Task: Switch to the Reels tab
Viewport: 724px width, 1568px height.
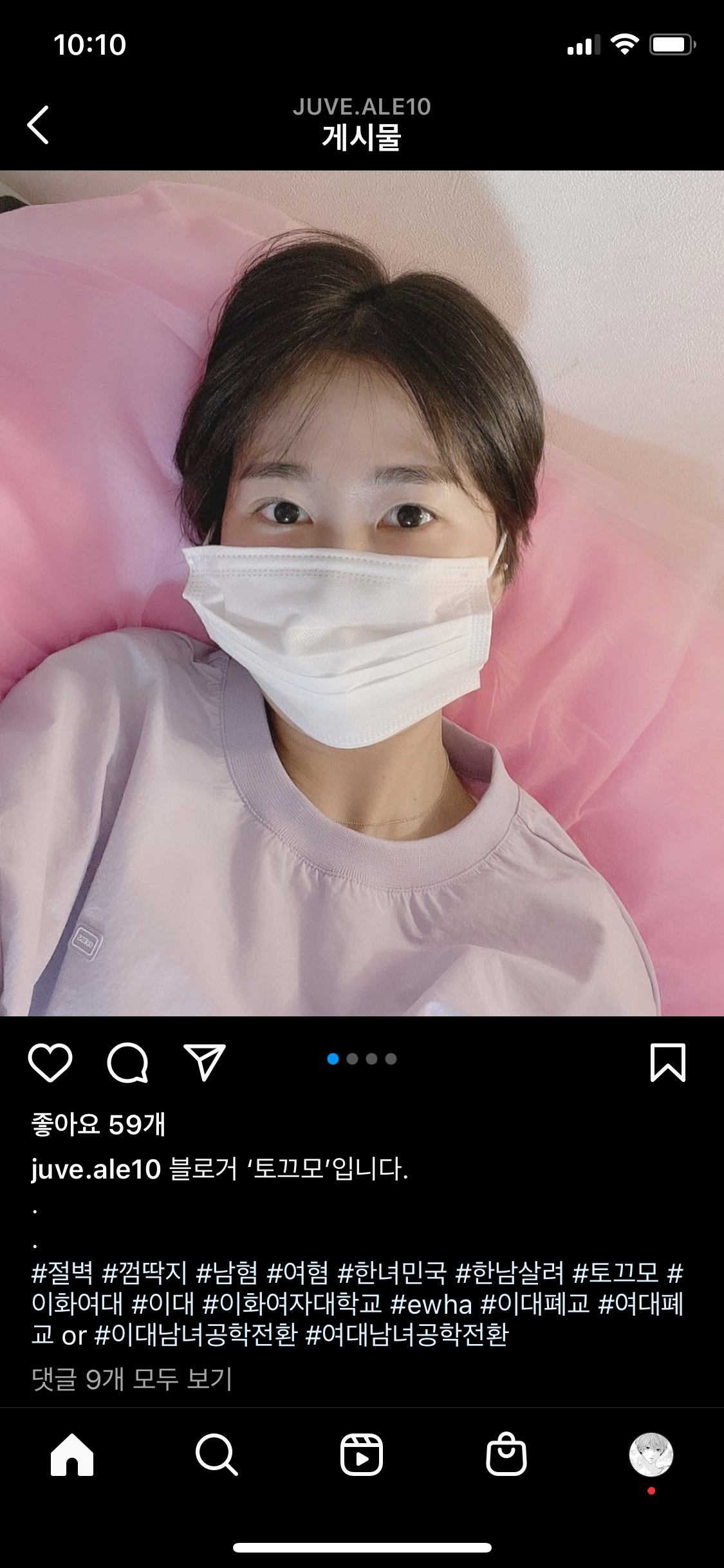Action: pos(362,1455)
